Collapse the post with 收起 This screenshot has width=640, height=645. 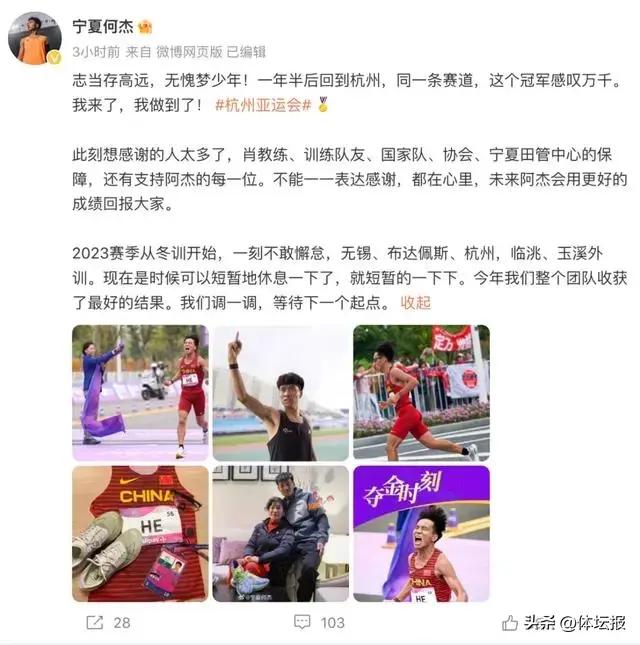click(415, 302)
